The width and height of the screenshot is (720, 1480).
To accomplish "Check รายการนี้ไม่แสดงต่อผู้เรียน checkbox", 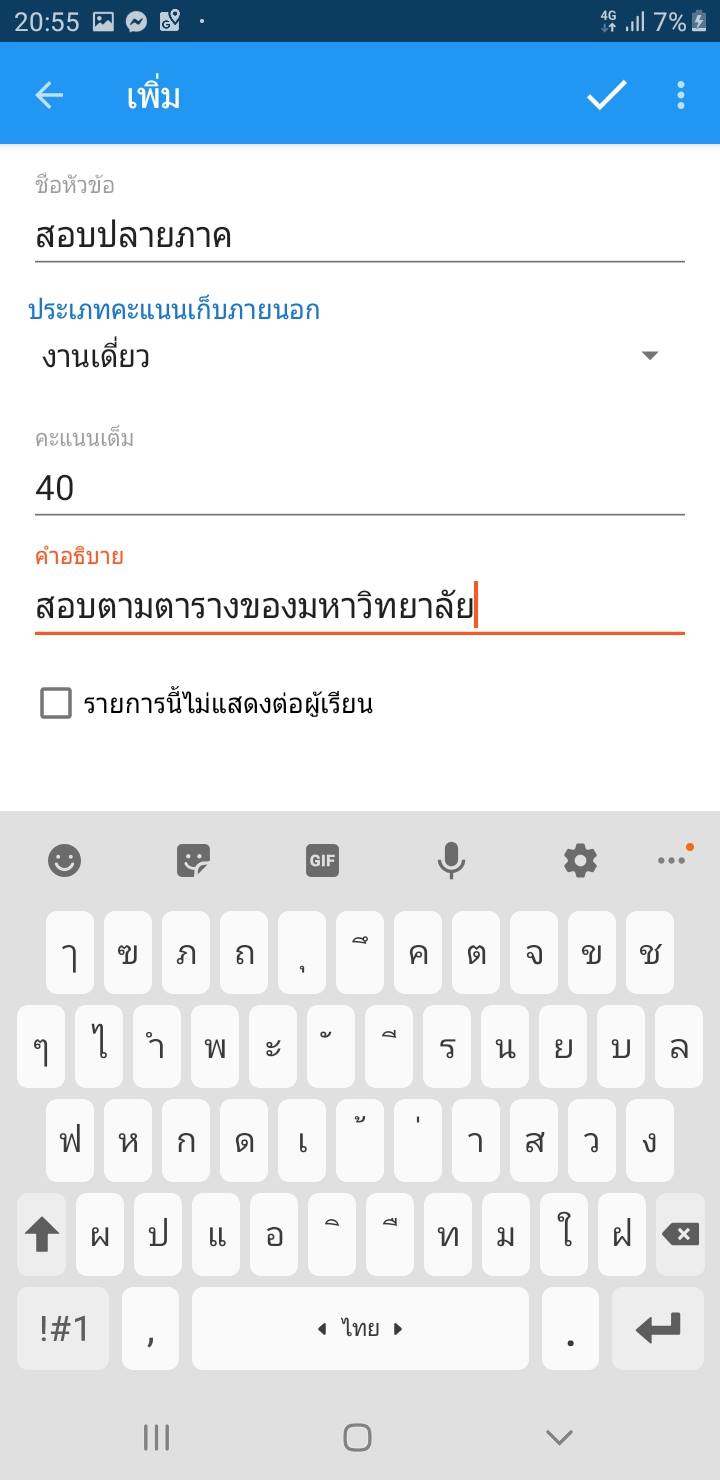I will click(x=56, y=703).
